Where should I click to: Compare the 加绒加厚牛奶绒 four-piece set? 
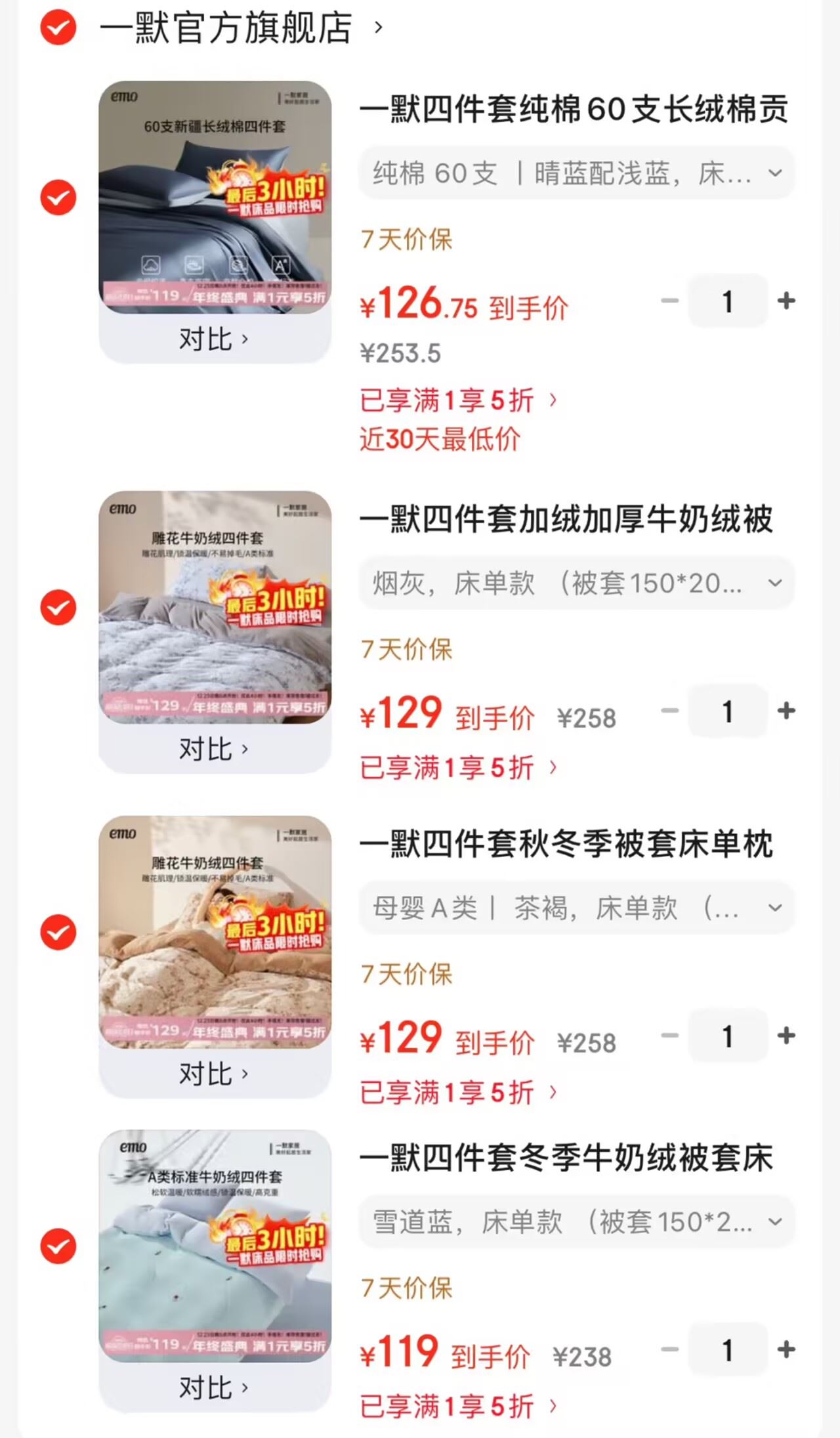[x=214, y=749]
